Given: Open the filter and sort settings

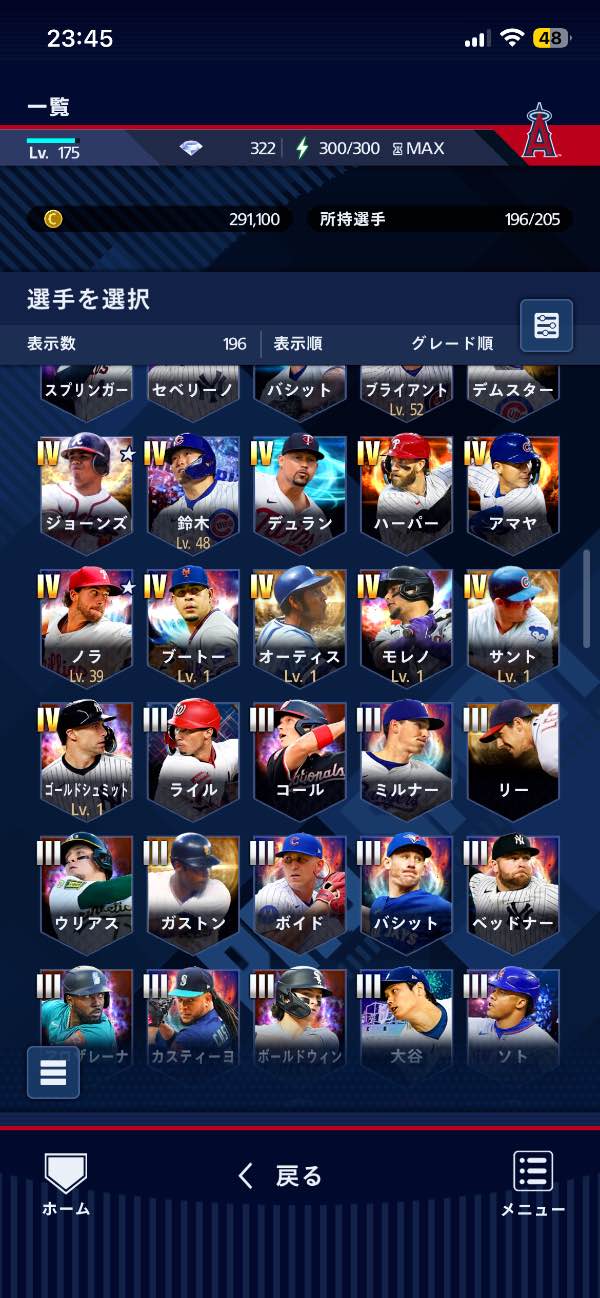Looking at the screenshot, I should coord(546,325).
